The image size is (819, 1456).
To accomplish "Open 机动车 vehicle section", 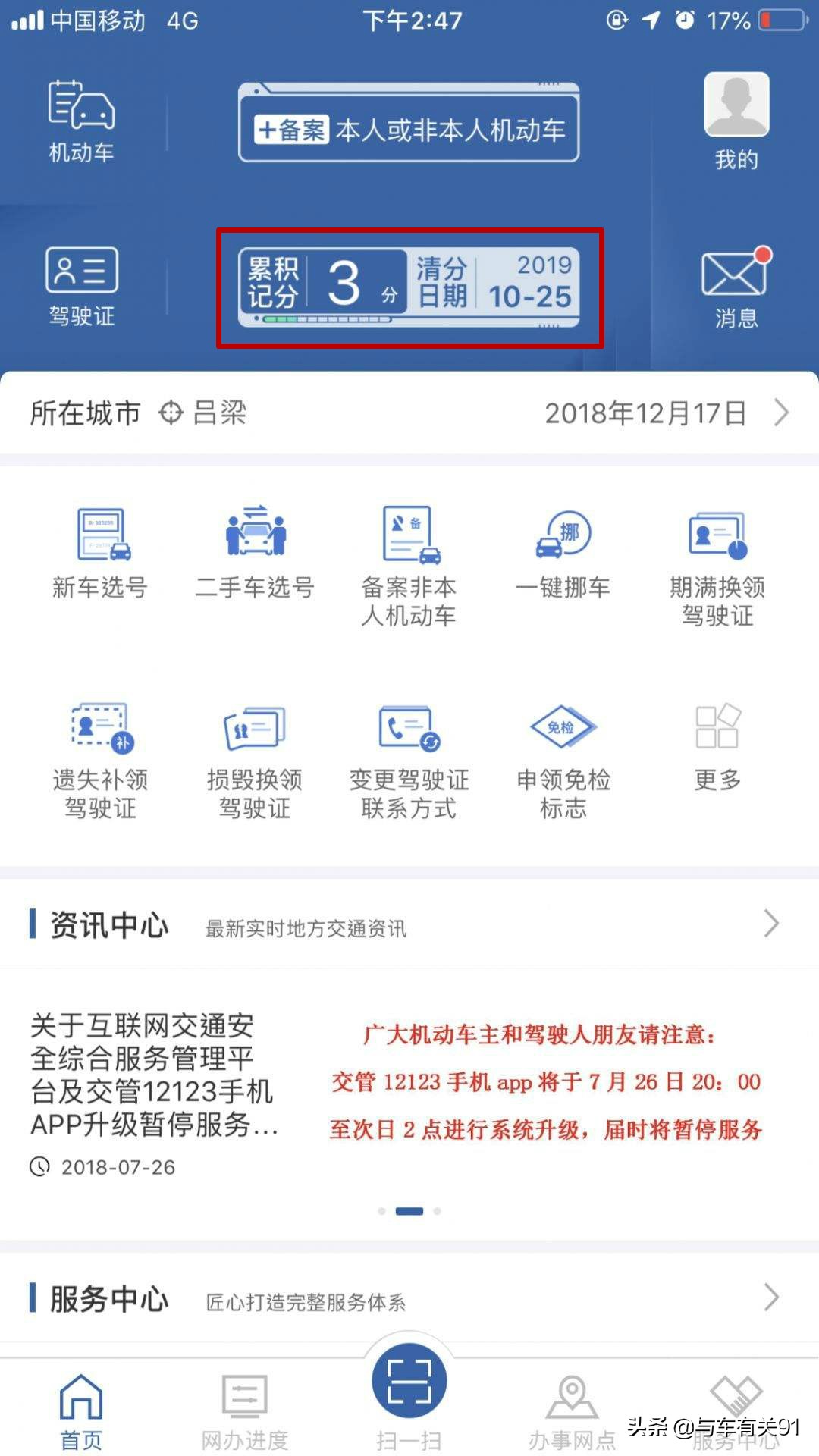I will click(x=81, y=121).
